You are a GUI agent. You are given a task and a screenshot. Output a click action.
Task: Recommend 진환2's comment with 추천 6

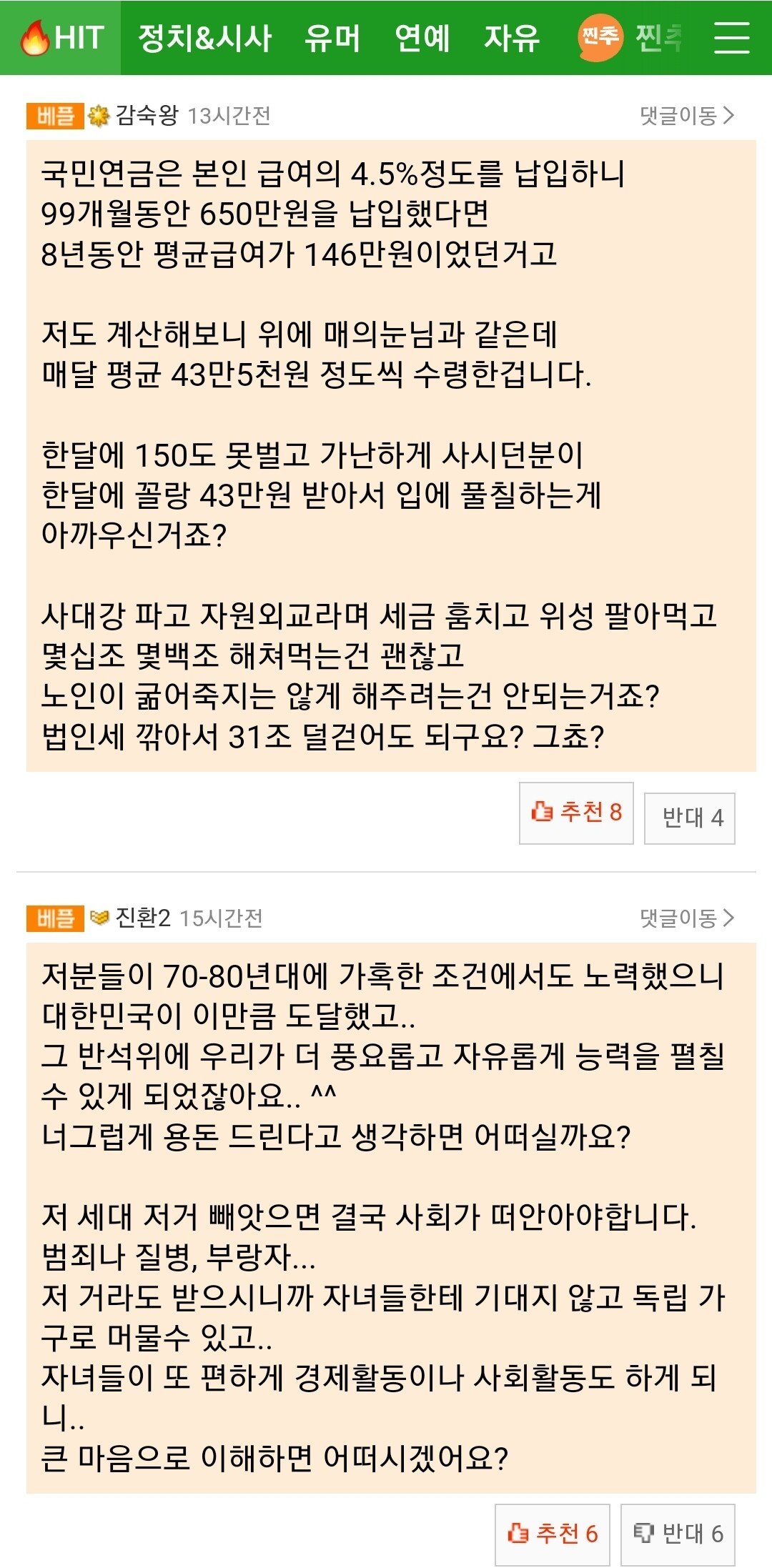tap(552, 1534)
